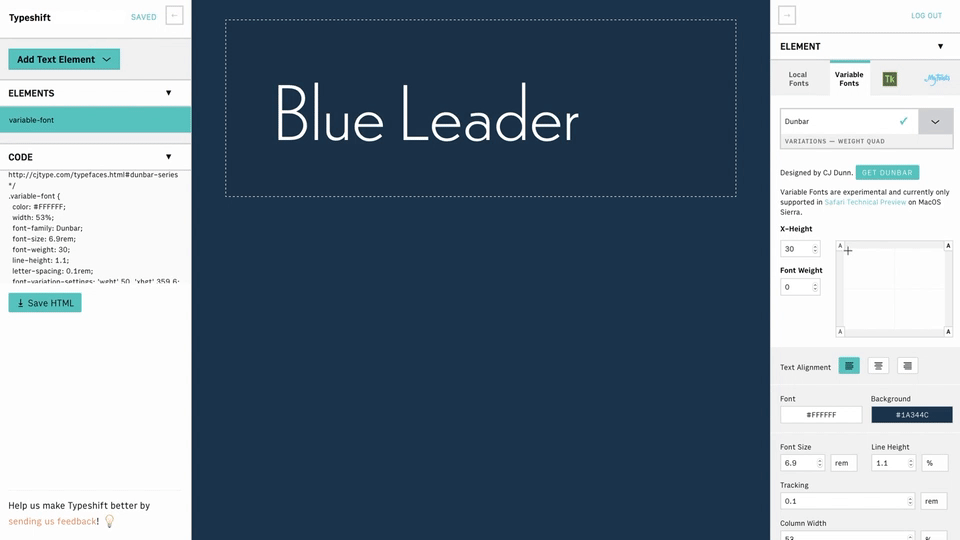Switch to Local Fonts tab

click(798, 79)
